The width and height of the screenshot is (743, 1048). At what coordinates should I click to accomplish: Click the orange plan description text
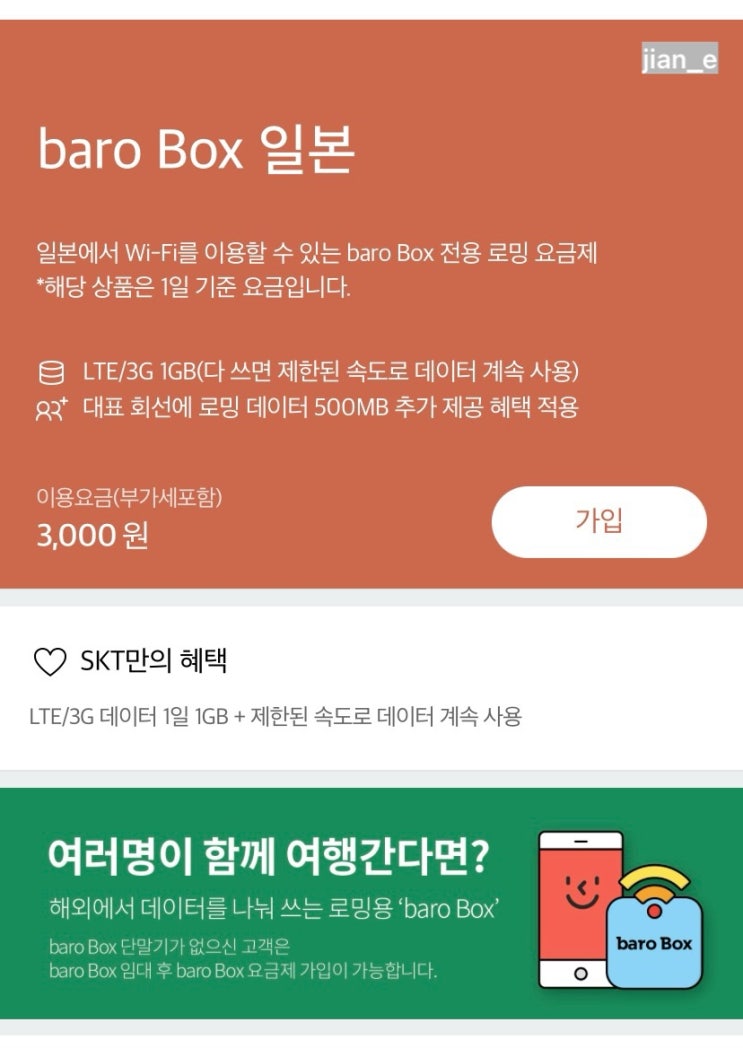(x=300, y=270)
